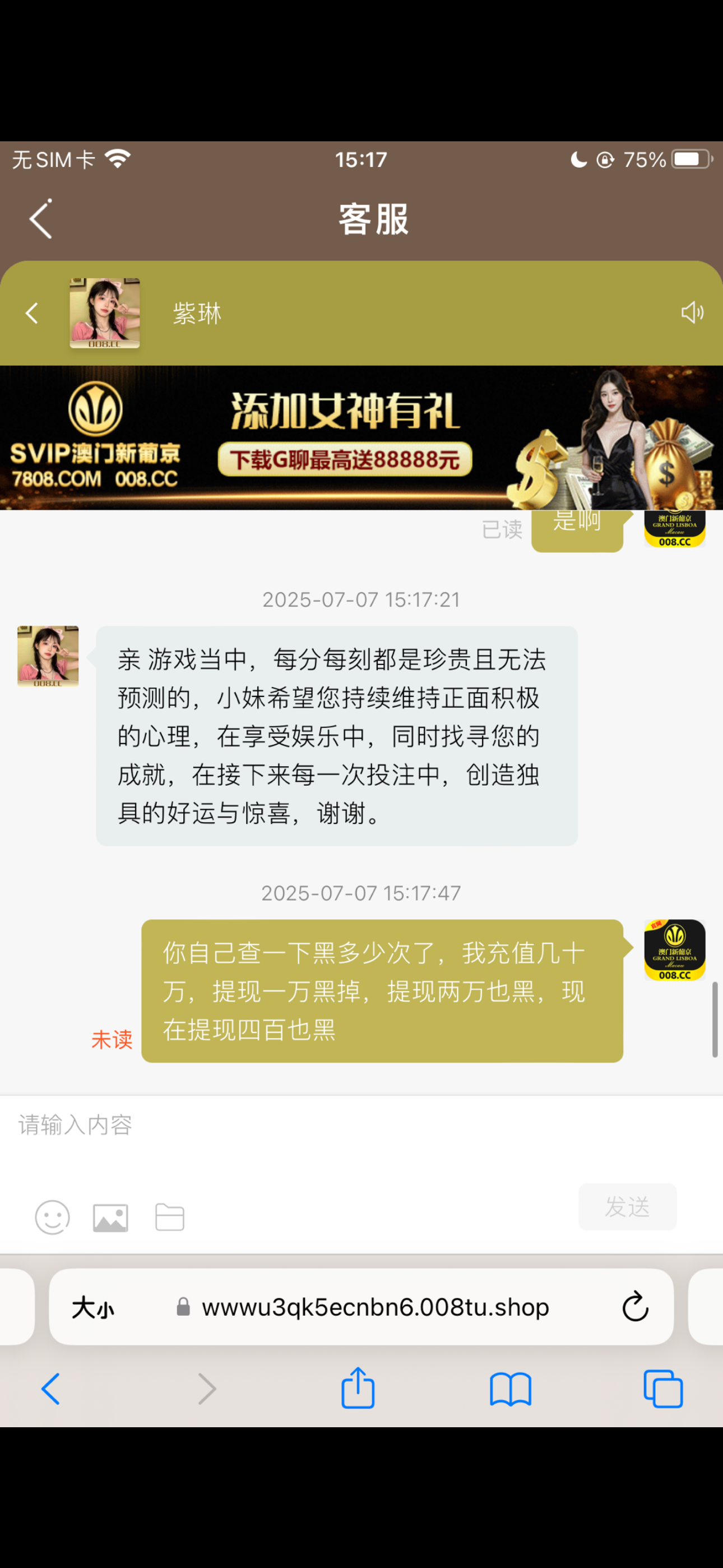
Task: Open the 添加女神有礼 promo banner
Action: (x=361, y=437)
